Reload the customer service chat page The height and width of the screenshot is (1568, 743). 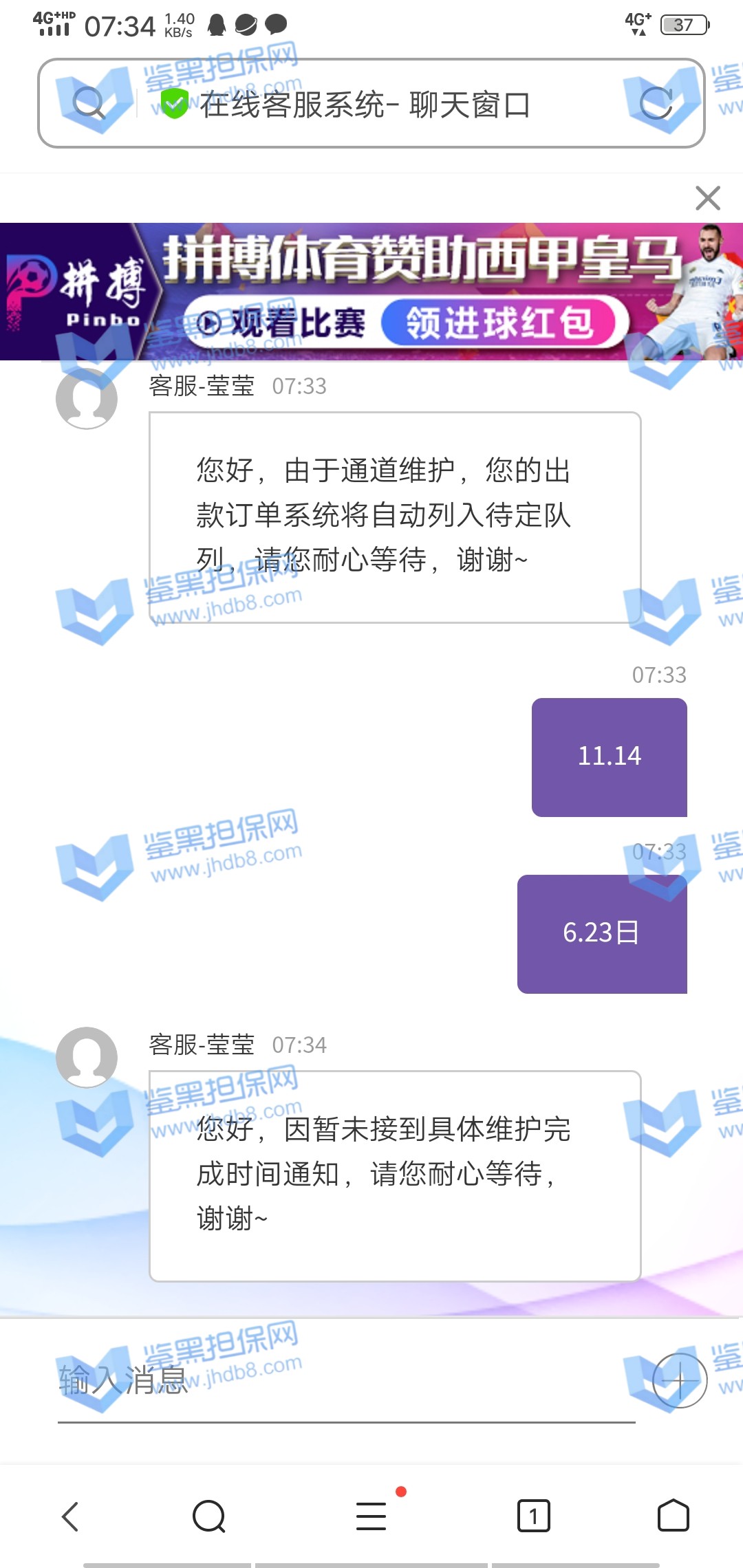click(656, 104)
